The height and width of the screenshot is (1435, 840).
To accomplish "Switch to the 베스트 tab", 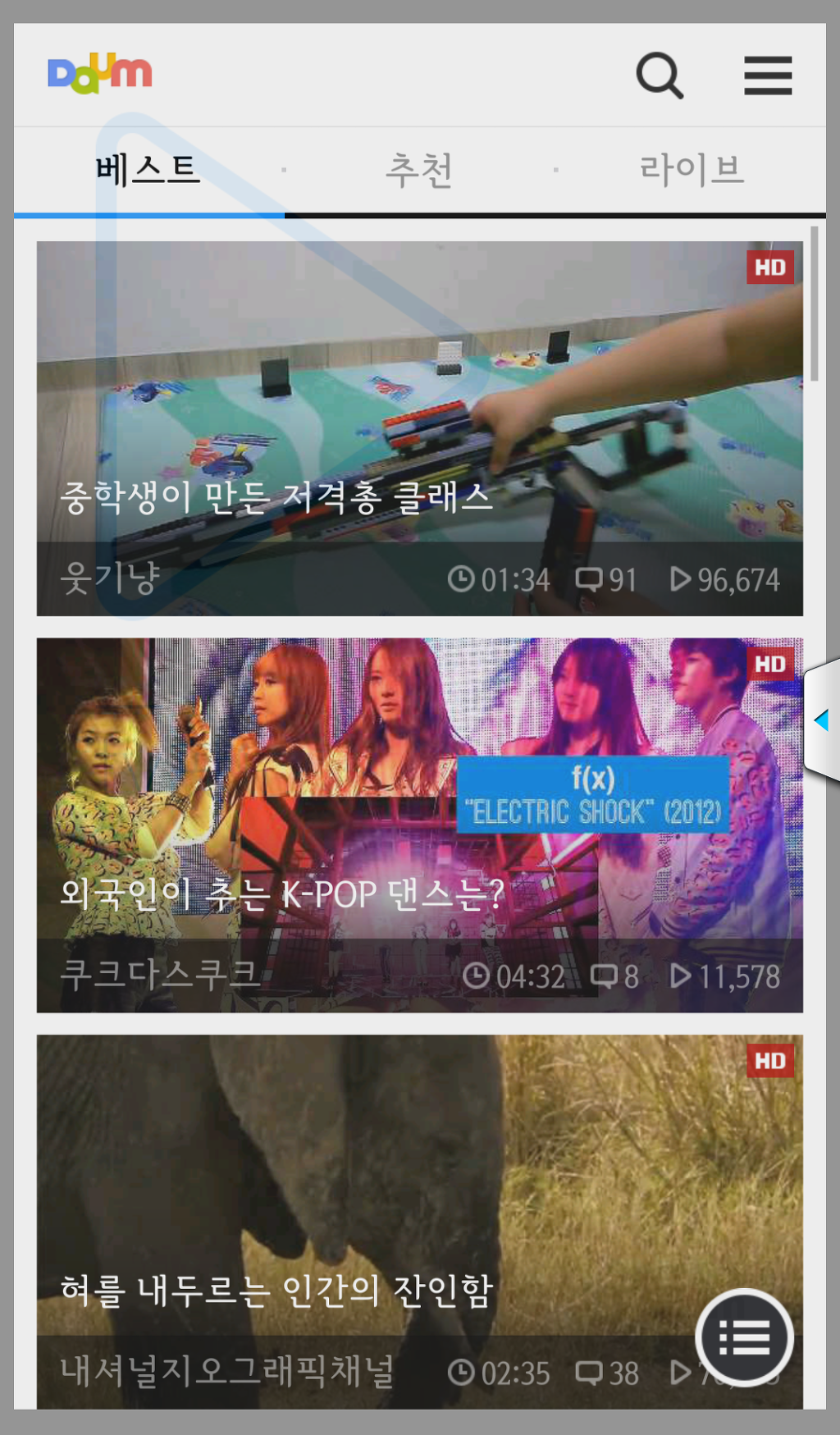I will (x=148, y=170).
